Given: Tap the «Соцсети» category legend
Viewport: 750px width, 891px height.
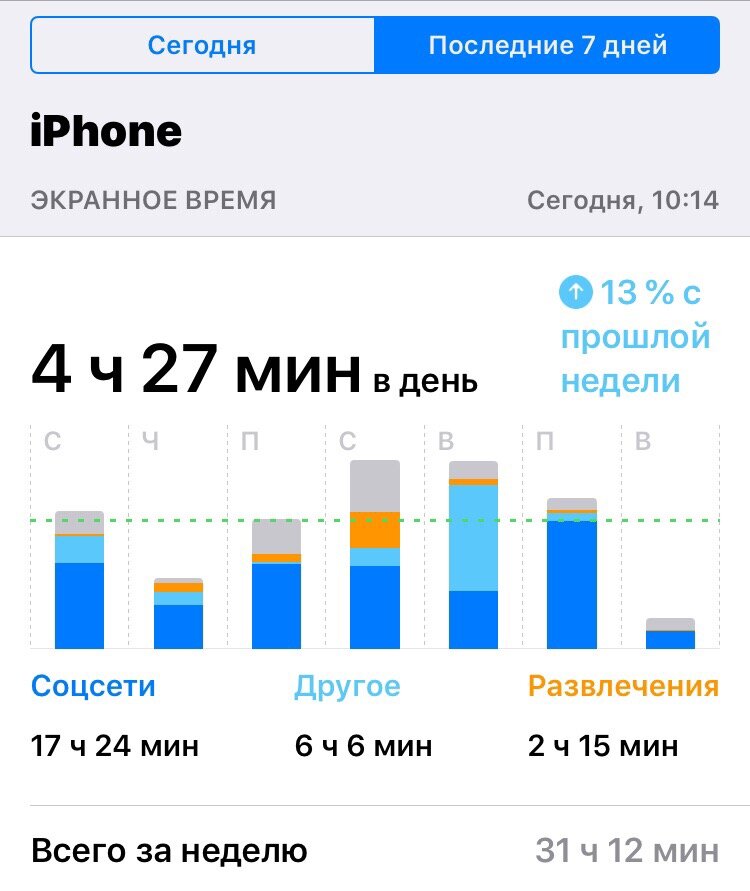Looking at the screenshot, I should coord(93,686).
